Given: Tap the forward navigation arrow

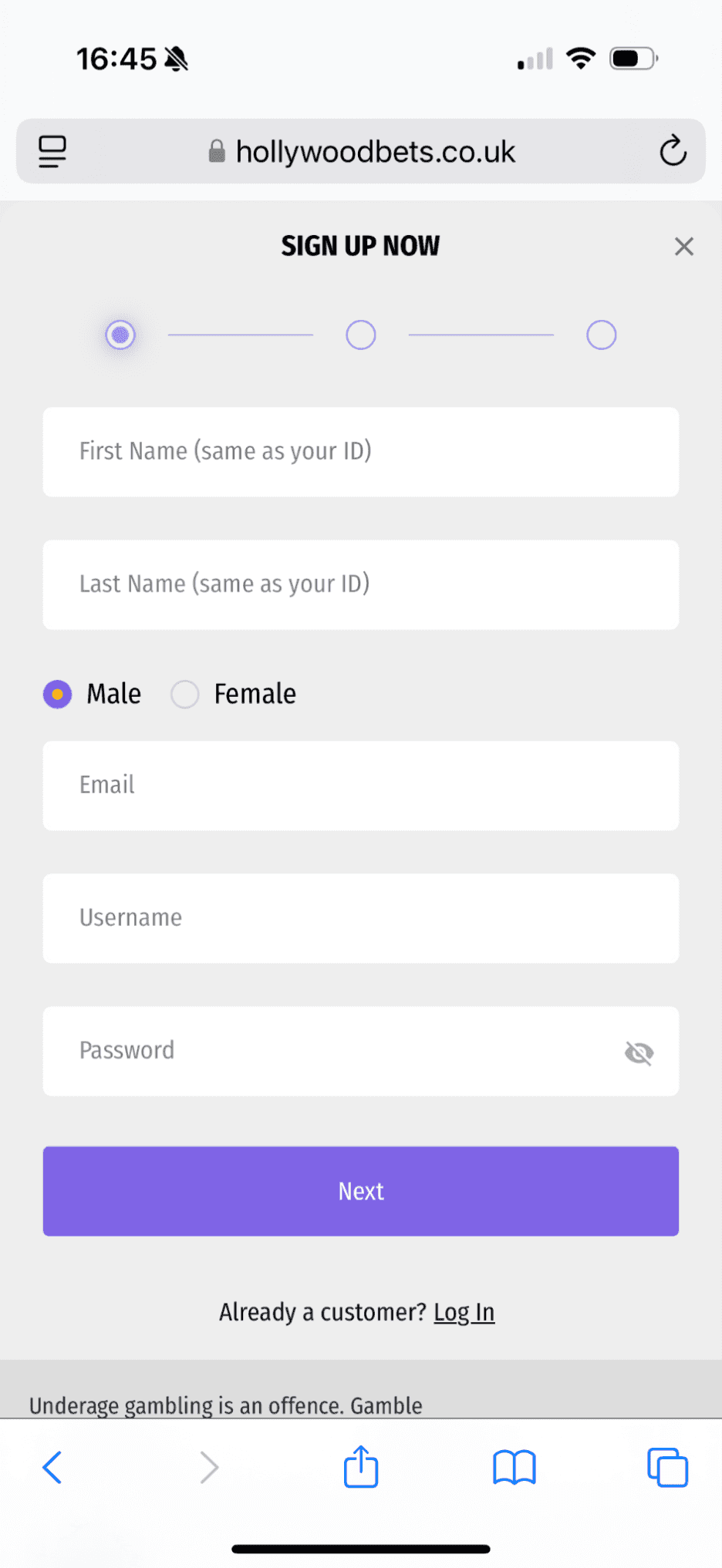Looking at the screenshot, I should point(209,1467).
